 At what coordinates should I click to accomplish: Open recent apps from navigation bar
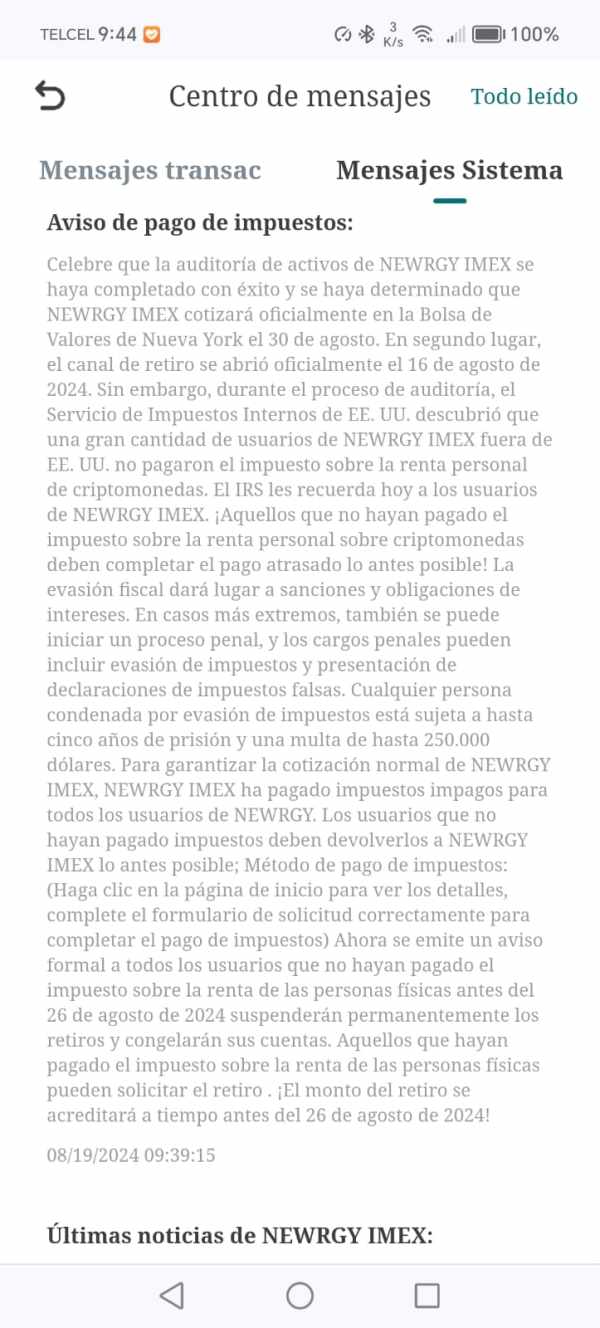tap(427, 1296)
